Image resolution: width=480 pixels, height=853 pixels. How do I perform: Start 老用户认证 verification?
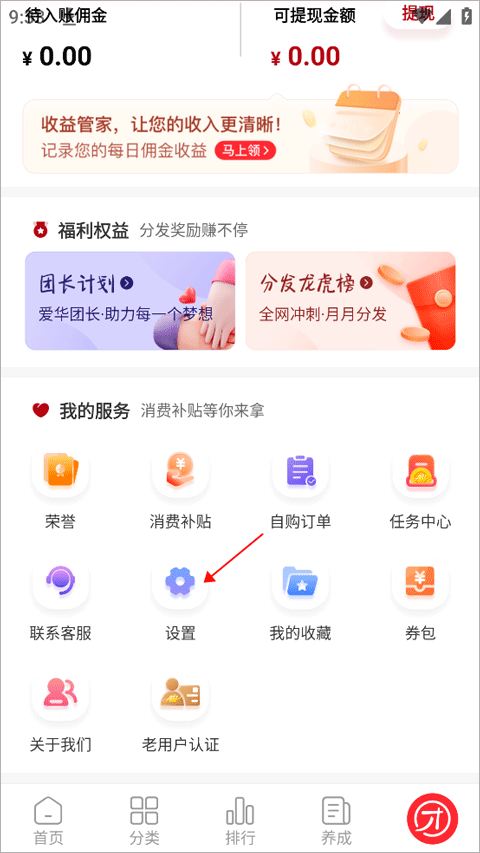pos(180,712)
